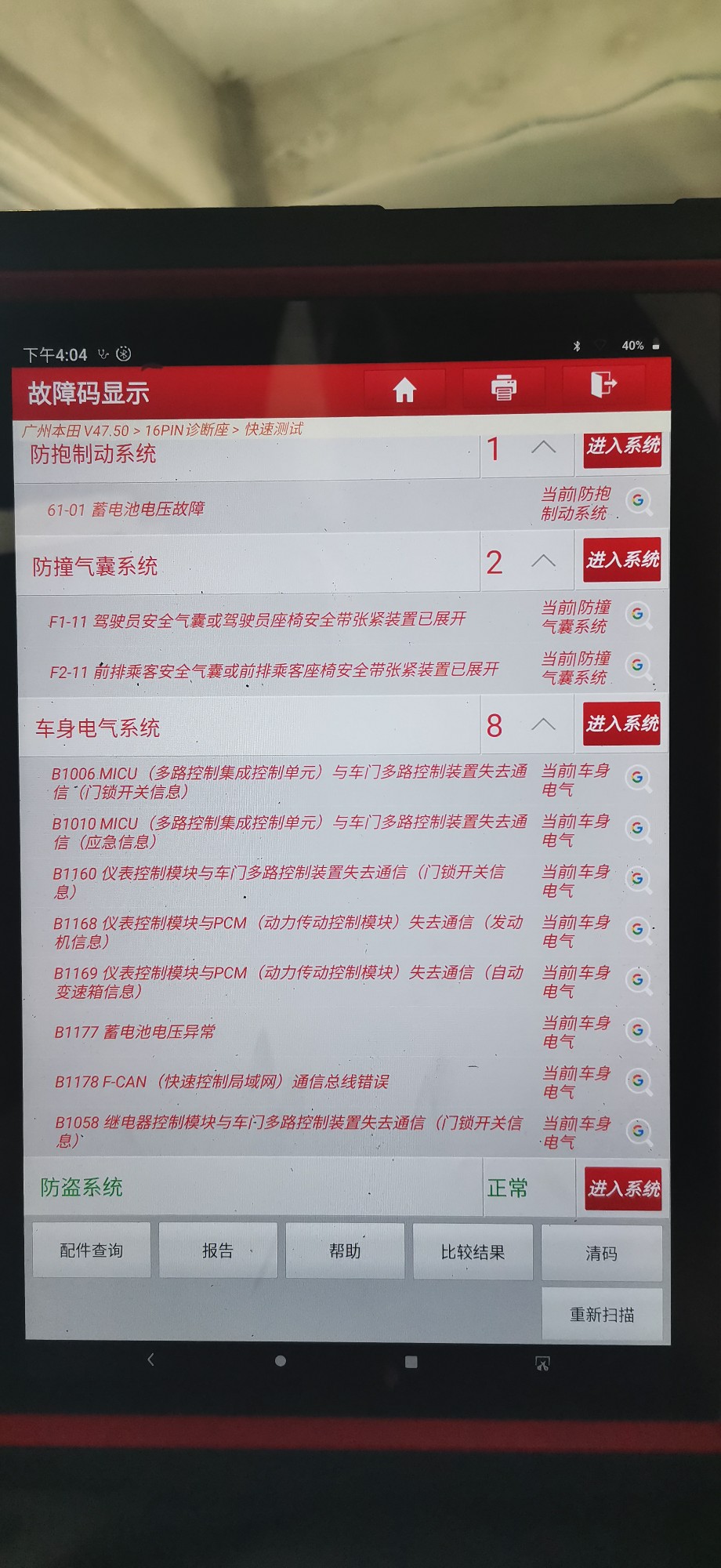Enter the 防盗系统 system
This screenshot has width=721, height=1568.
pyautogui.click(x=624, y=1189)
